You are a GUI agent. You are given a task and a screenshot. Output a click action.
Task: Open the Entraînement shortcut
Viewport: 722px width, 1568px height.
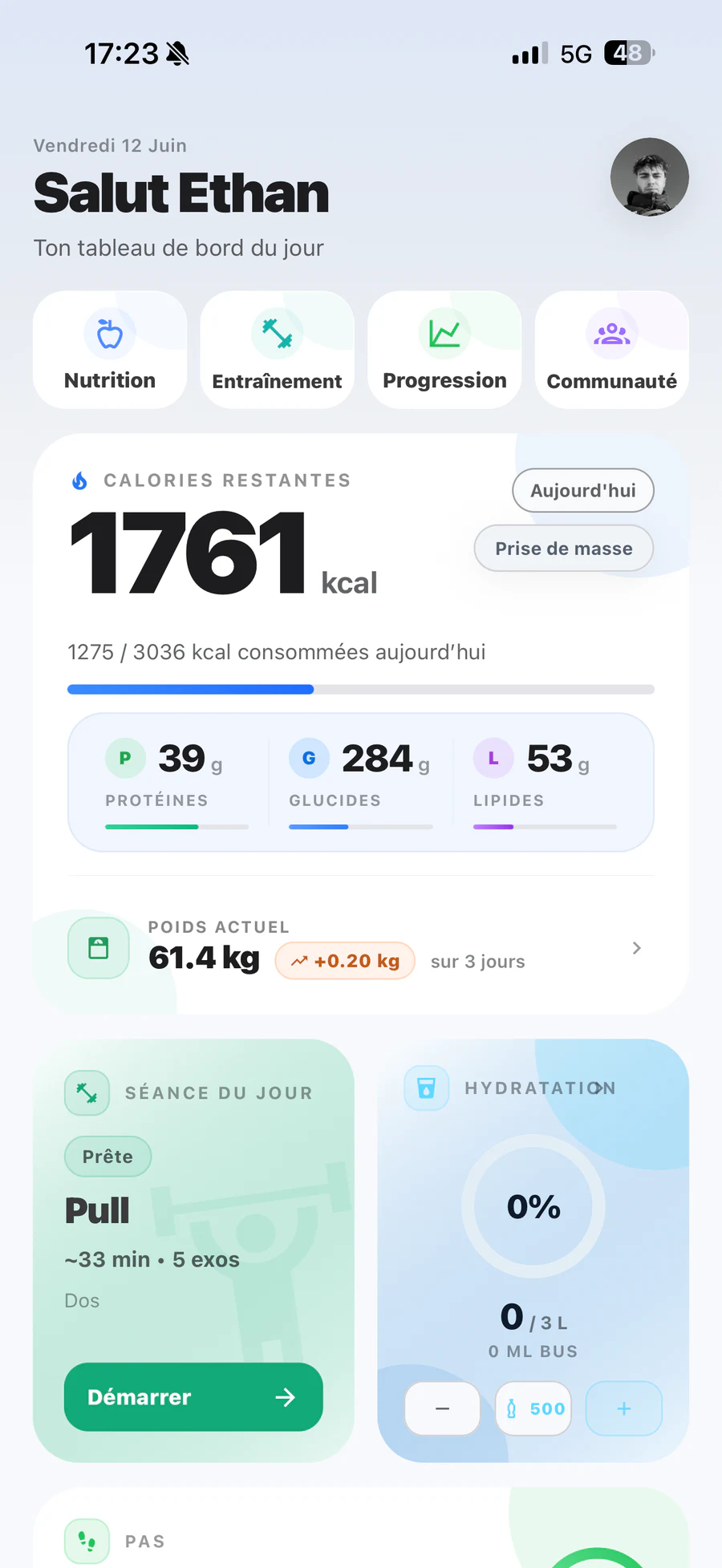277,350
